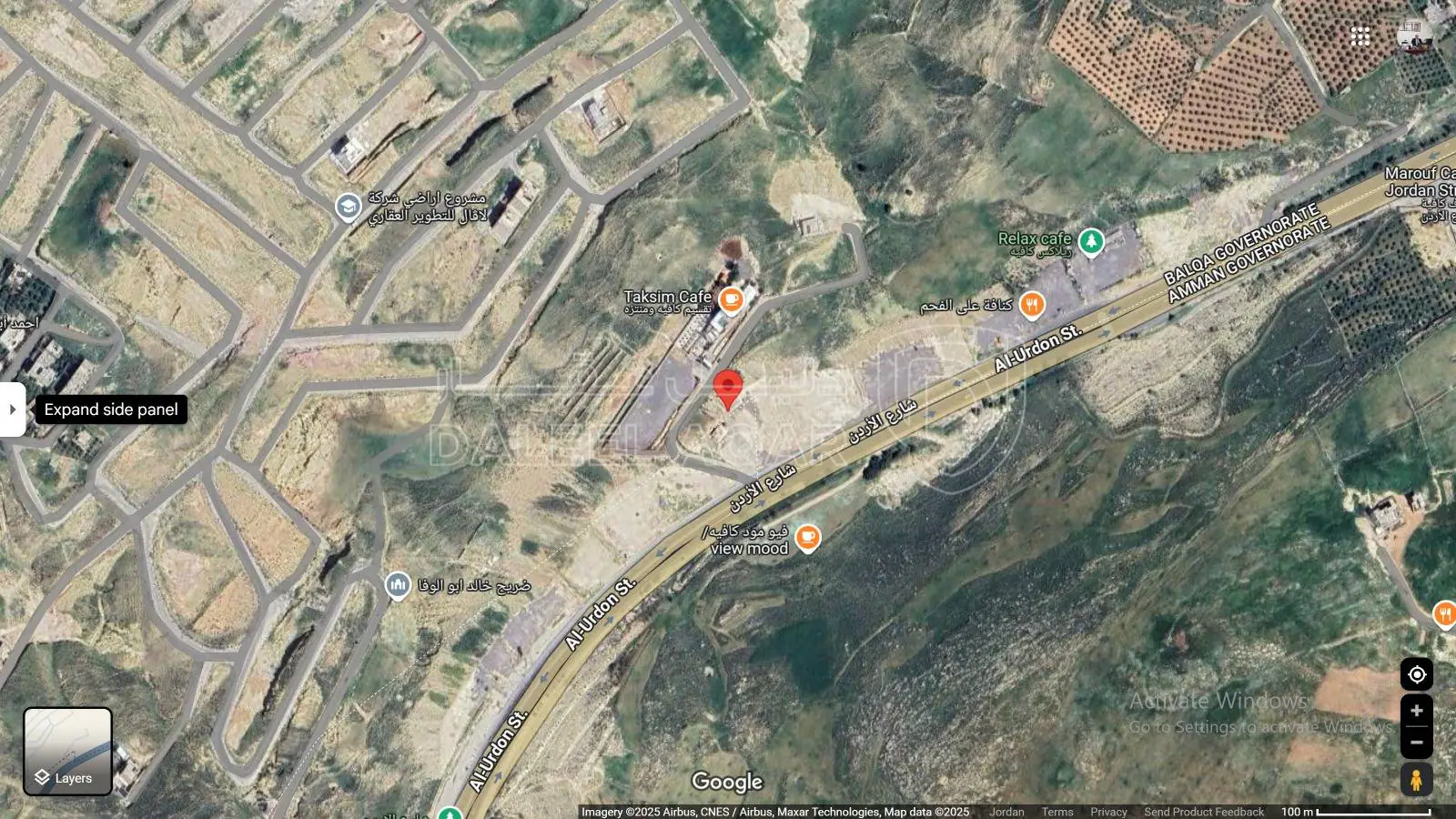Open the Privacy link
1456x819 pixels.
click(x=1107, y=812)
